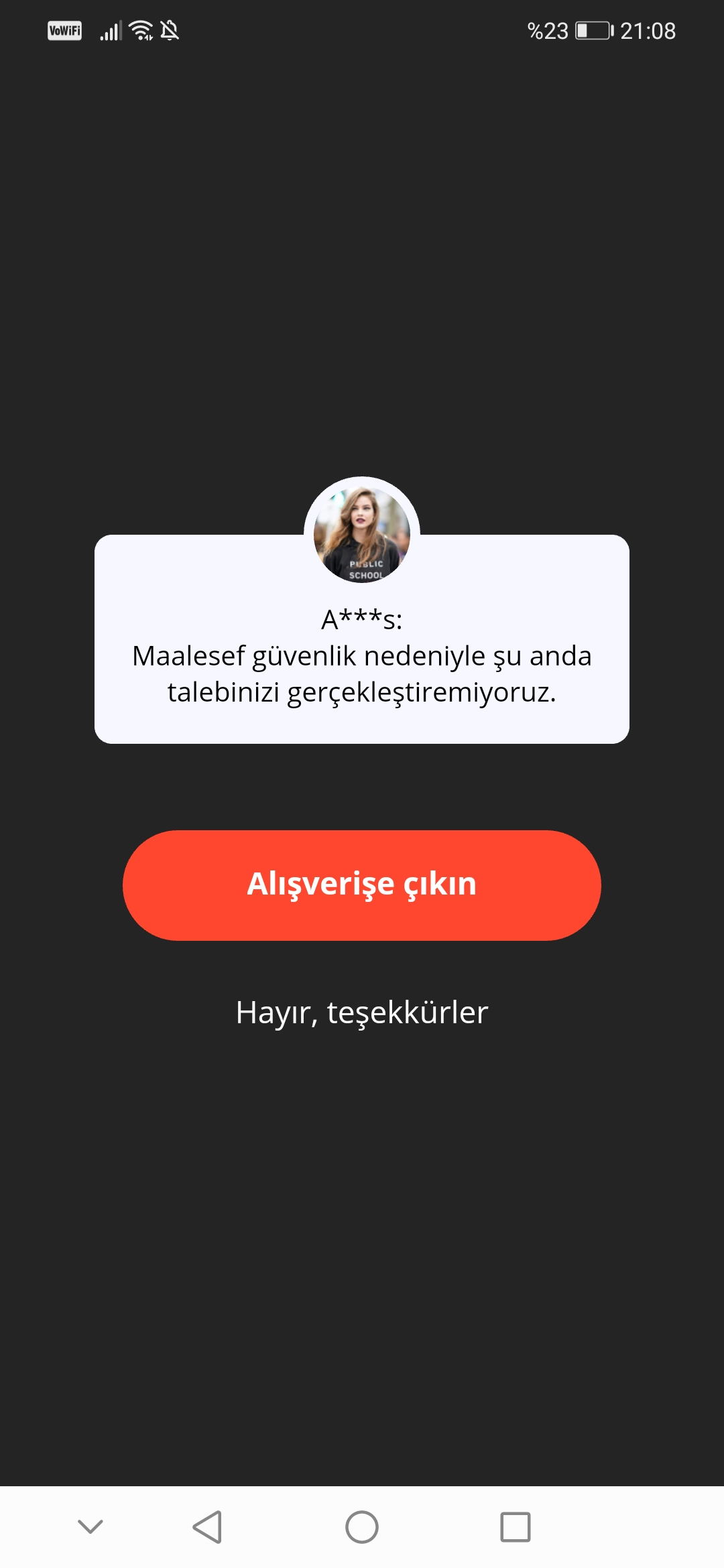Decline with Hayır, teşekkürler
Screen dimensions: 724x1568
point(361,1012)
